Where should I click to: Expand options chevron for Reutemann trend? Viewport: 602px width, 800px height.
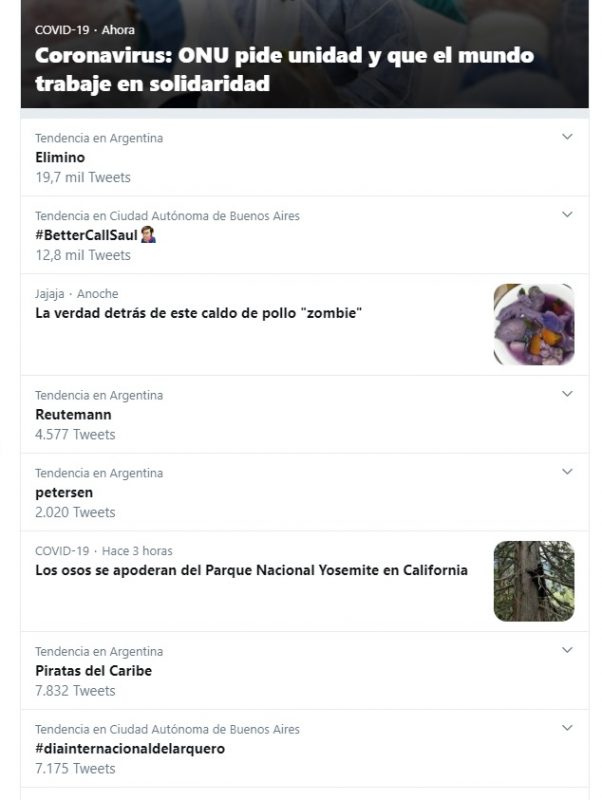[567, 394]
